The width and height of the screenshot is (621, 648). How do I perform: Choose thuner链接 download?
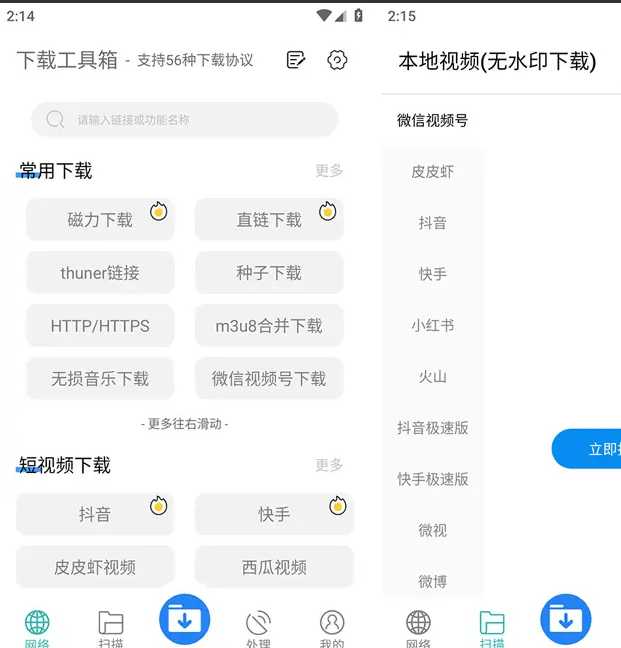tap(100, 273)
